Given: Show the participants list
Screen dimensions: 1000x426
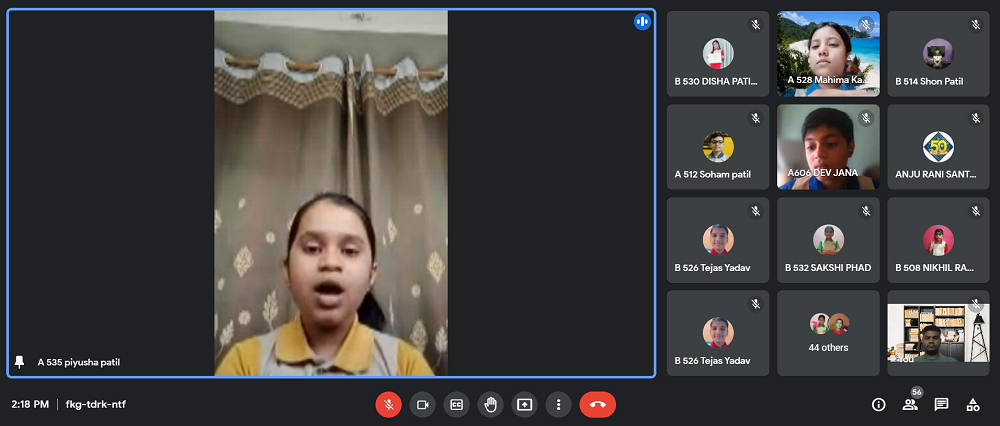Looking at the screenshot, I should [x=909, y=404].
